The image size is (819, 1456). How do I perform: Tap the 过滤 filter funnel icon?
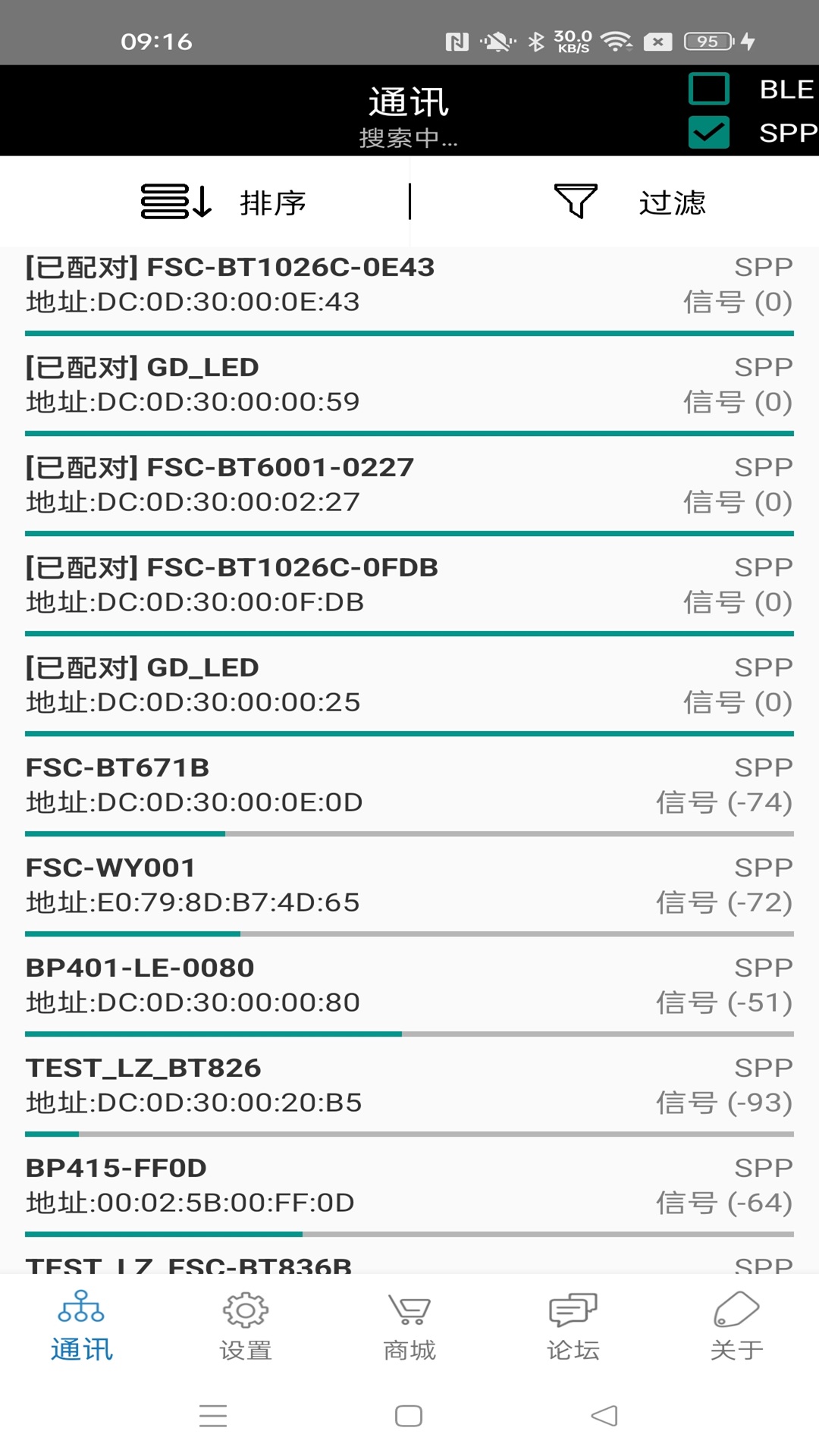click(576, 201)
